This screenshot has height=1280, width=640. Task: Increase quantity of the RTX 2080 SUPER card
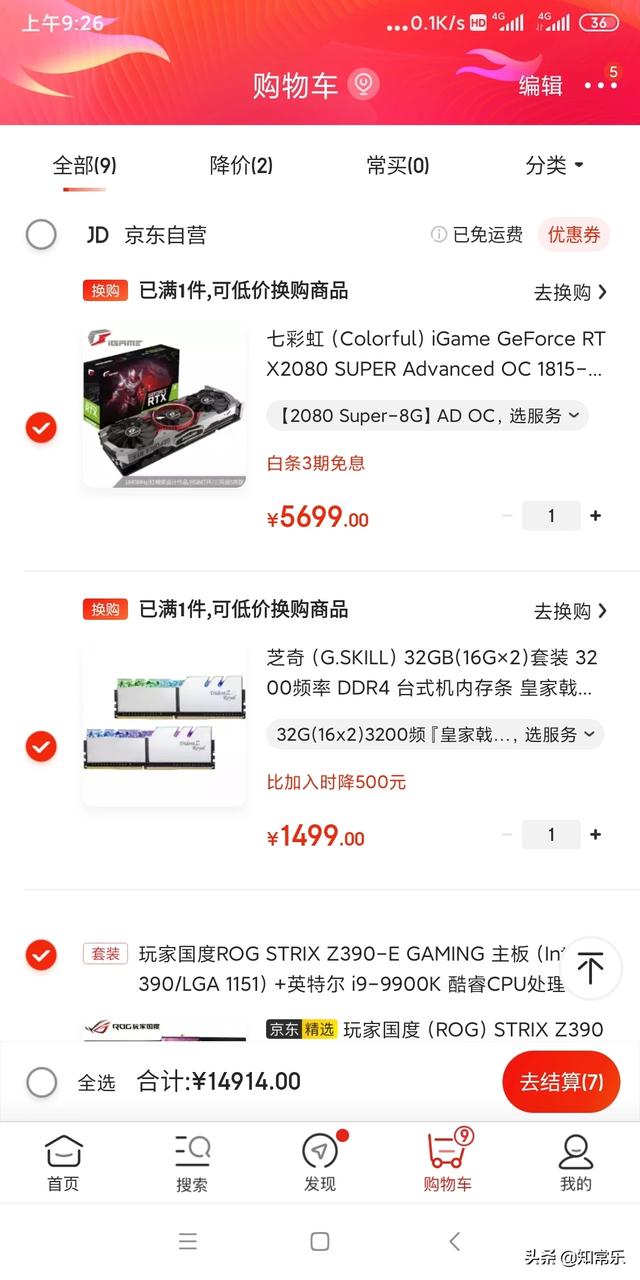coord(596,516)
